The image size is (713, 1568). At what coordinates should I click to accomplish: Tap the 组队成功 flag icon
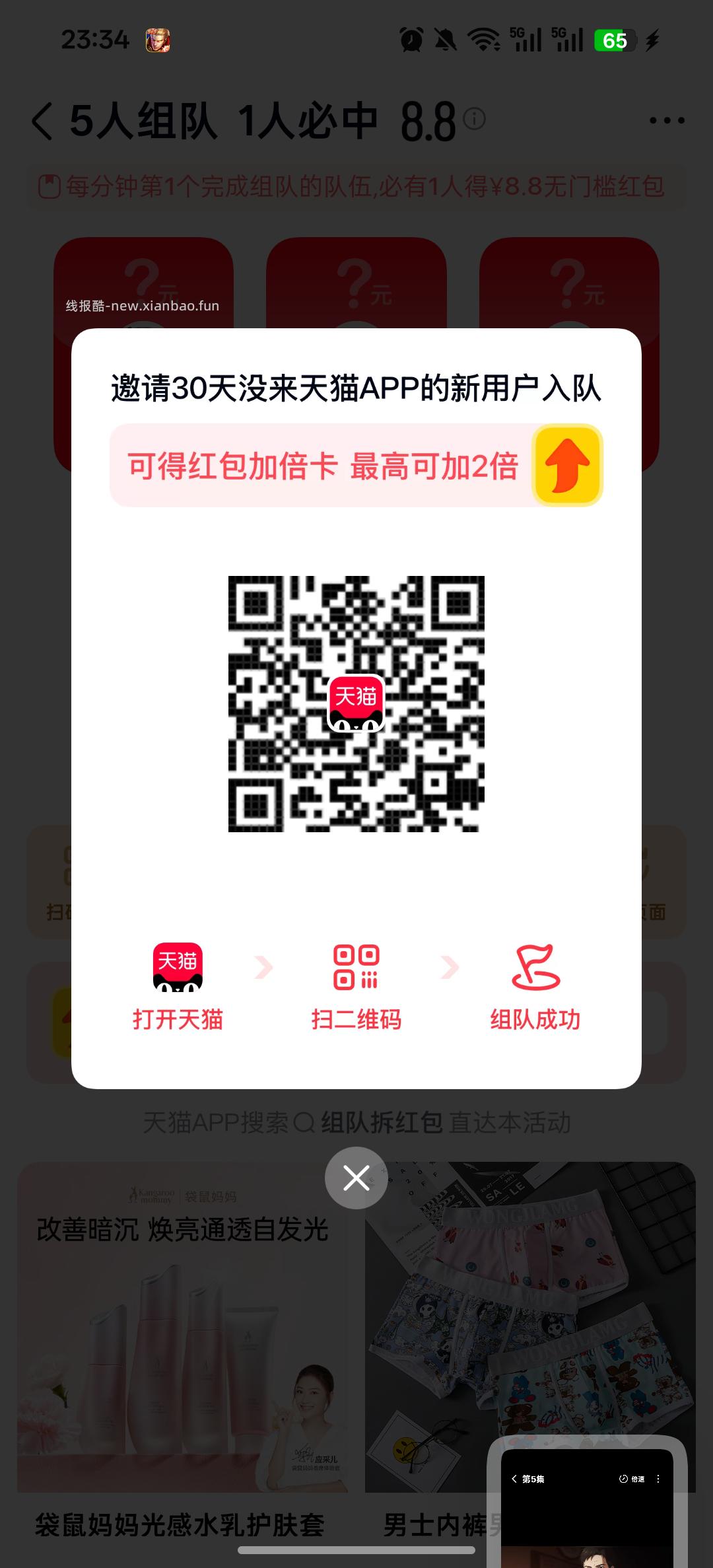[537, 966]
